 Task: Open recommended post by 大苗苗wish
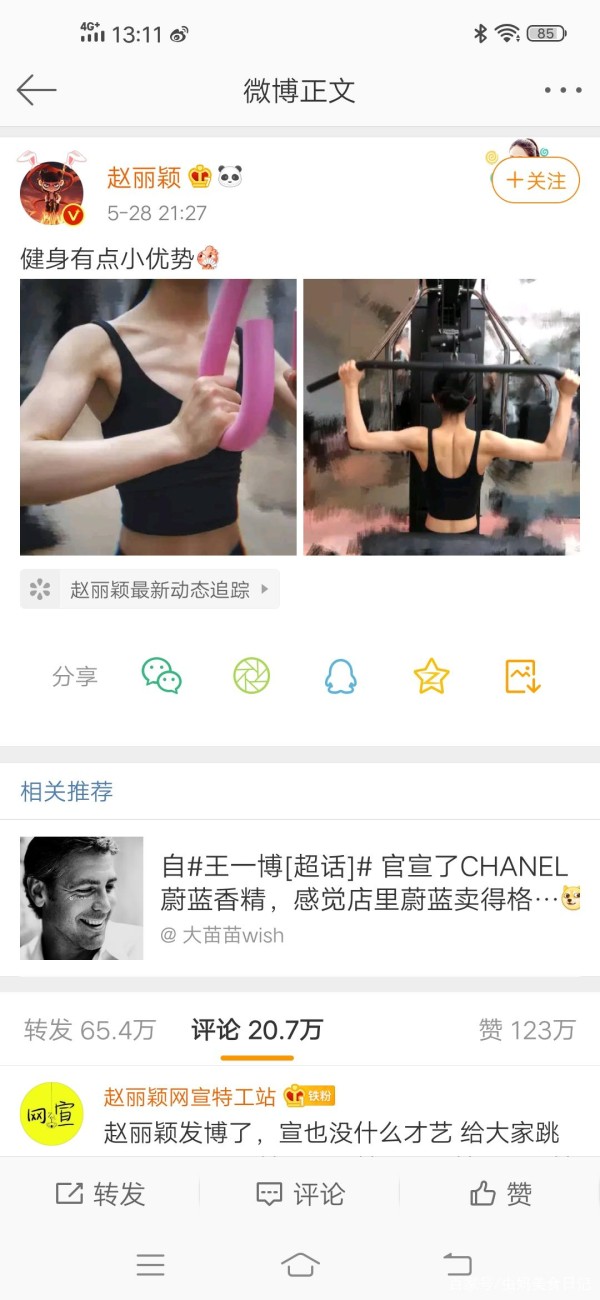[x=300, y=898]
